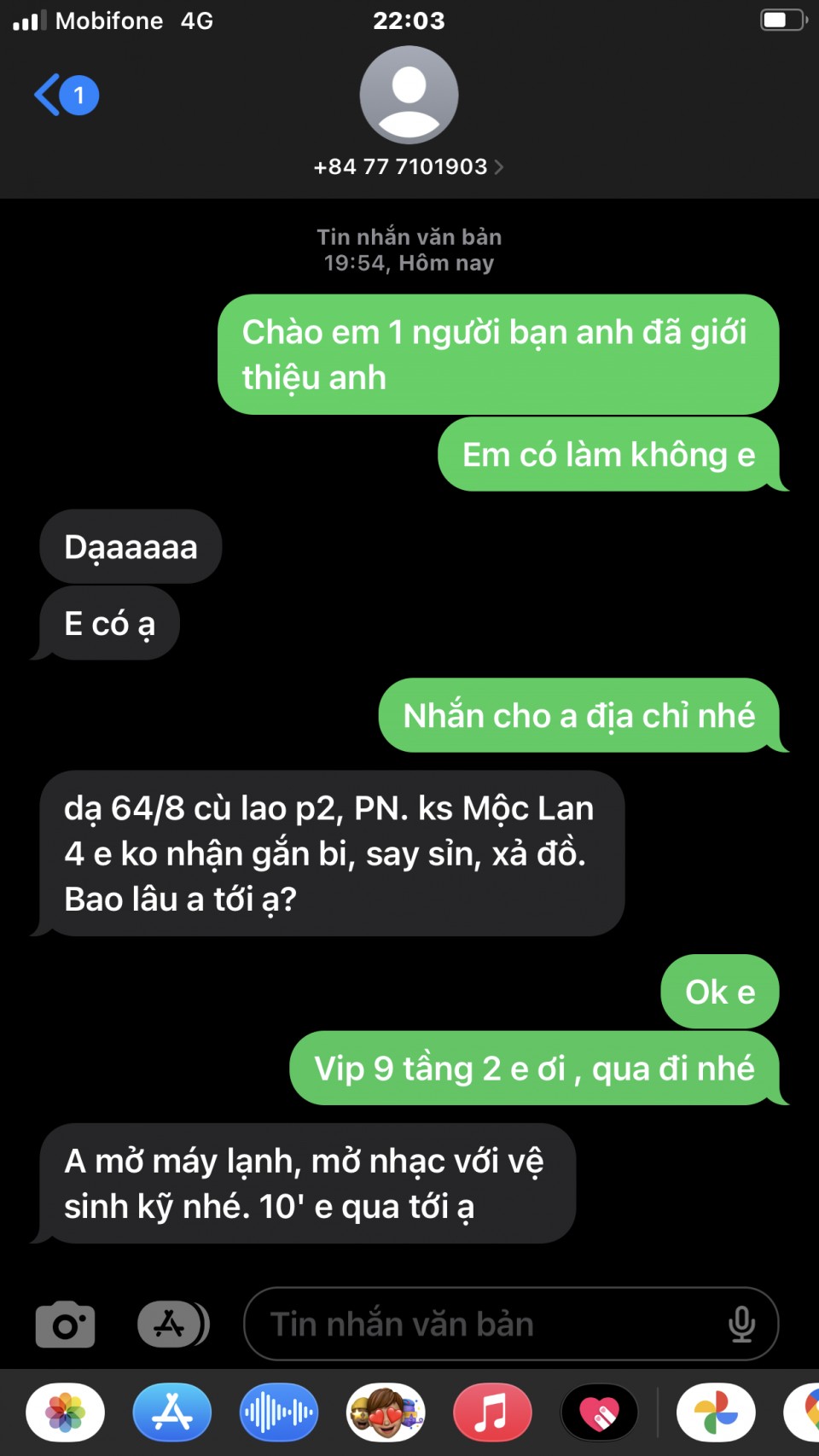Toggle the app drawer button
This screenshot has width=819, height=1456.
(x=173, y=1324)
